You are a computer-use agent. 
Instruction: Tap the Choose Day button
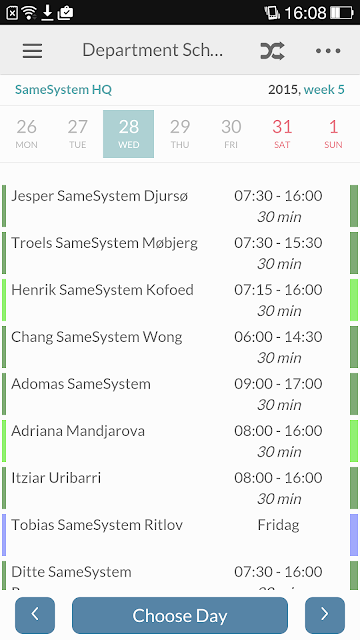[x=180, y=615]
